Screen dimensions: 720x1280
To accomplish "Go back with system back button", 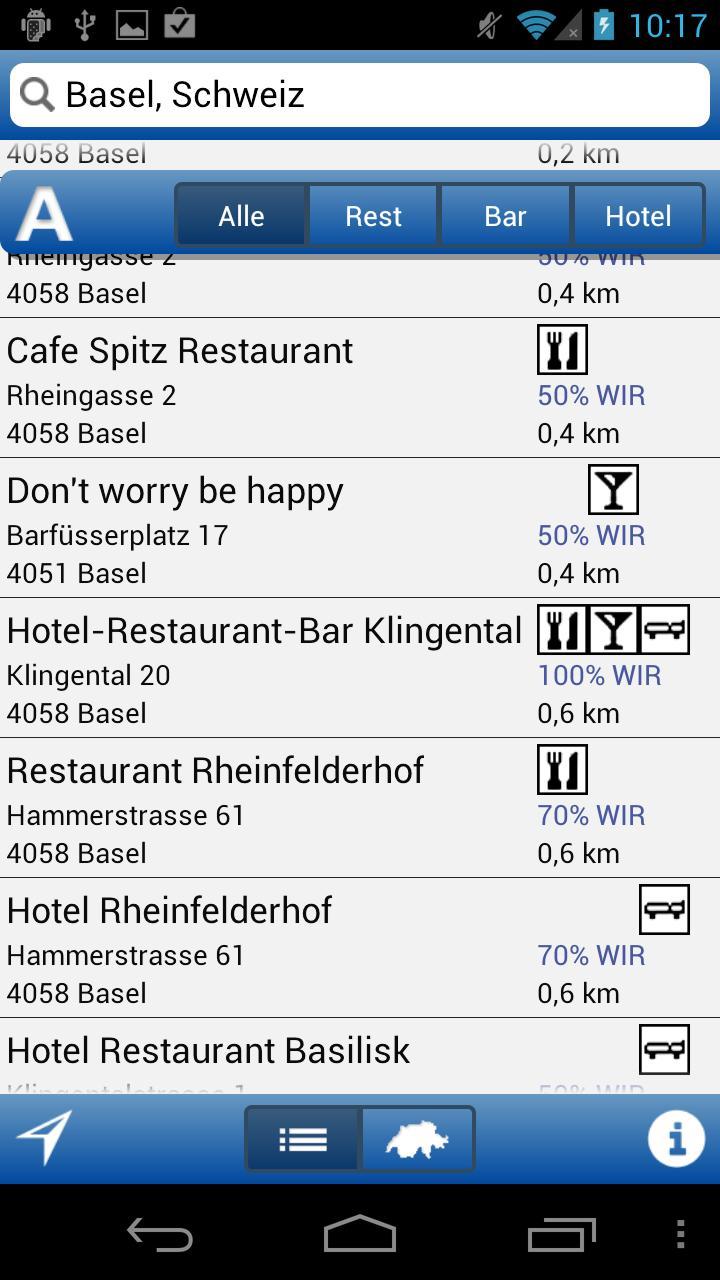I will pyautogui.click(x=160, y=1234).
